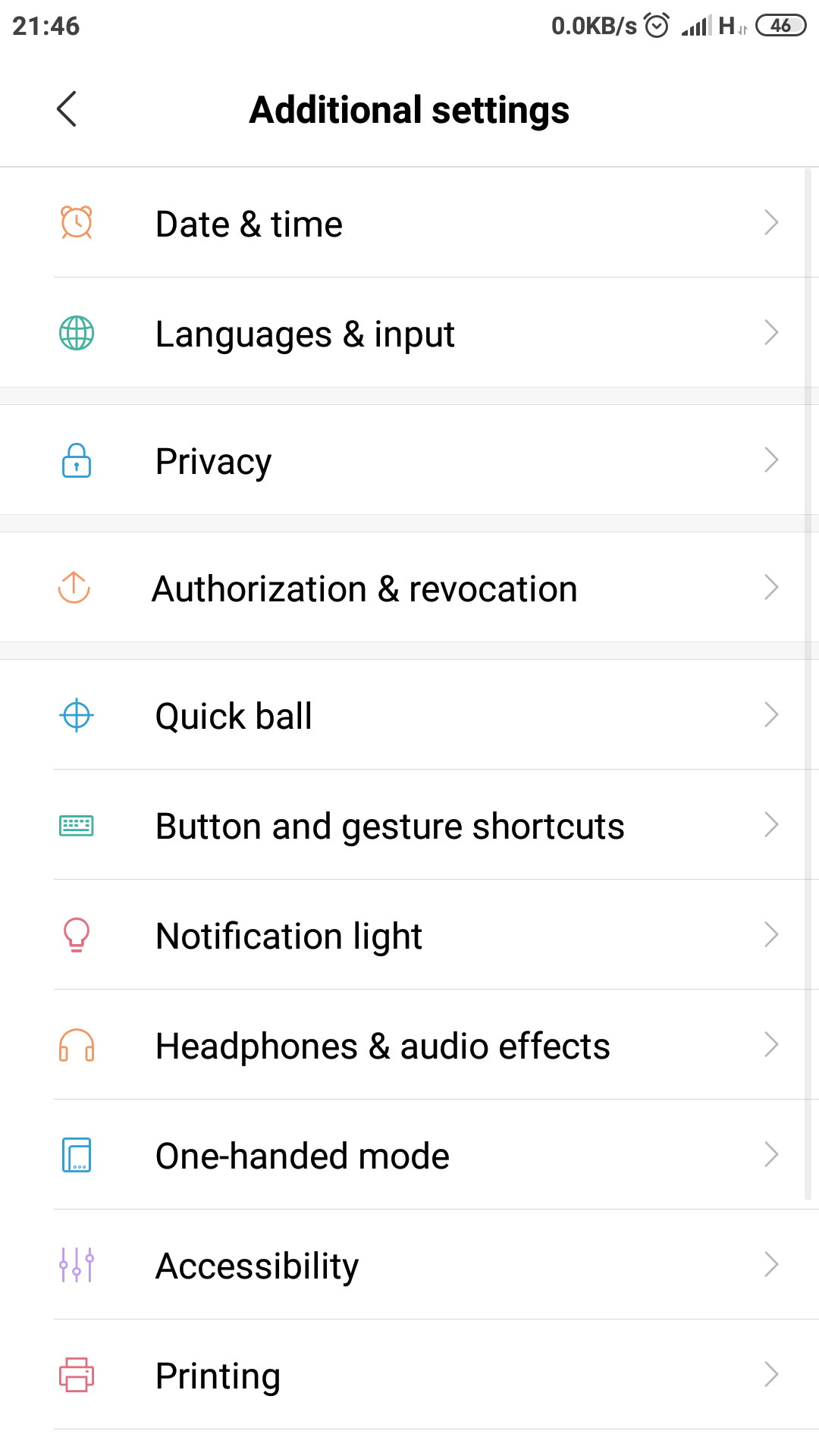Open Date & time settings
The image size is (819, 1456).
coord(409,224)
